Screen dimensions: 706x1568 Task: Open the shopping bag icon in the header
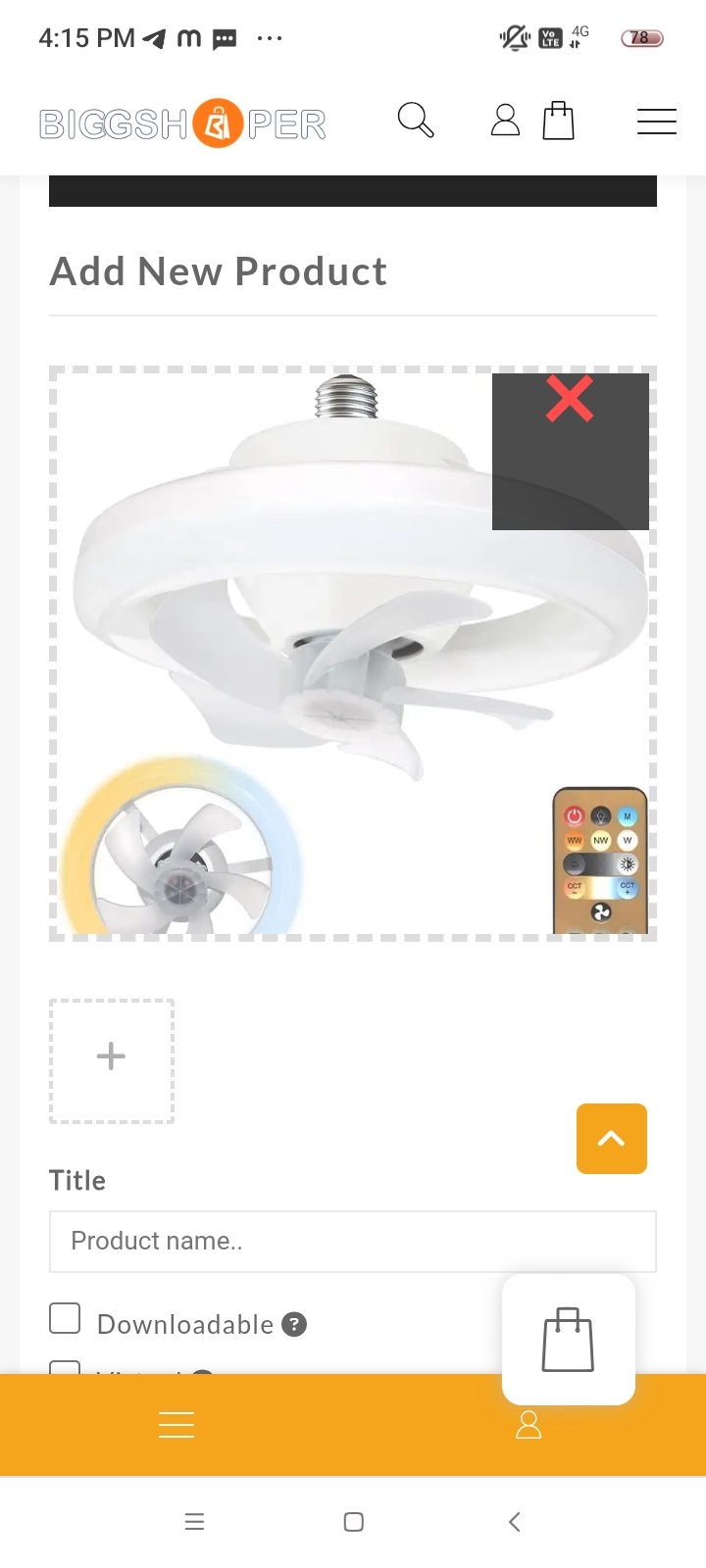558,121
